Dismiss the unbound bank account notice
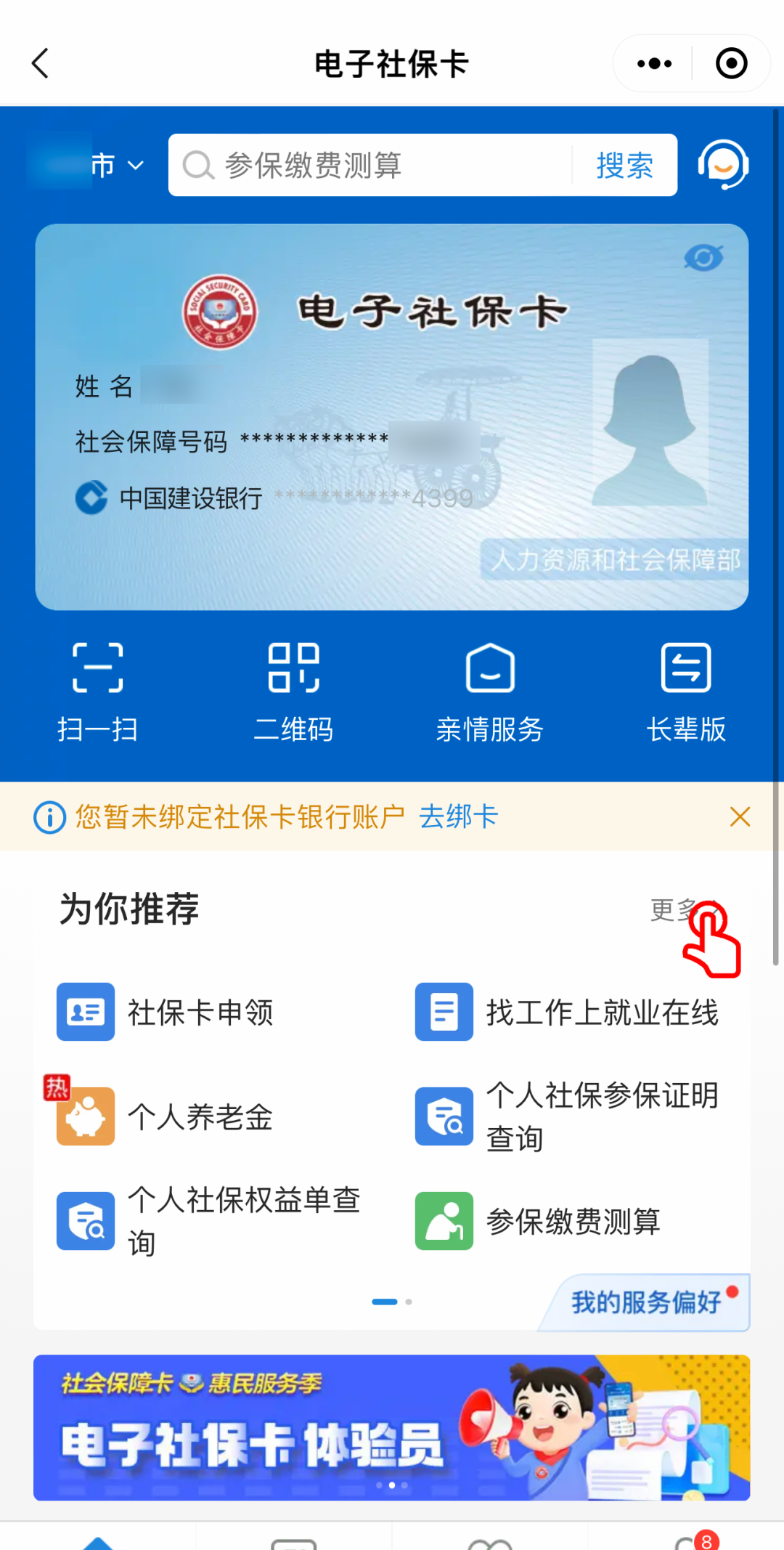The image size is (784, 1550). [x=740, y=816]
